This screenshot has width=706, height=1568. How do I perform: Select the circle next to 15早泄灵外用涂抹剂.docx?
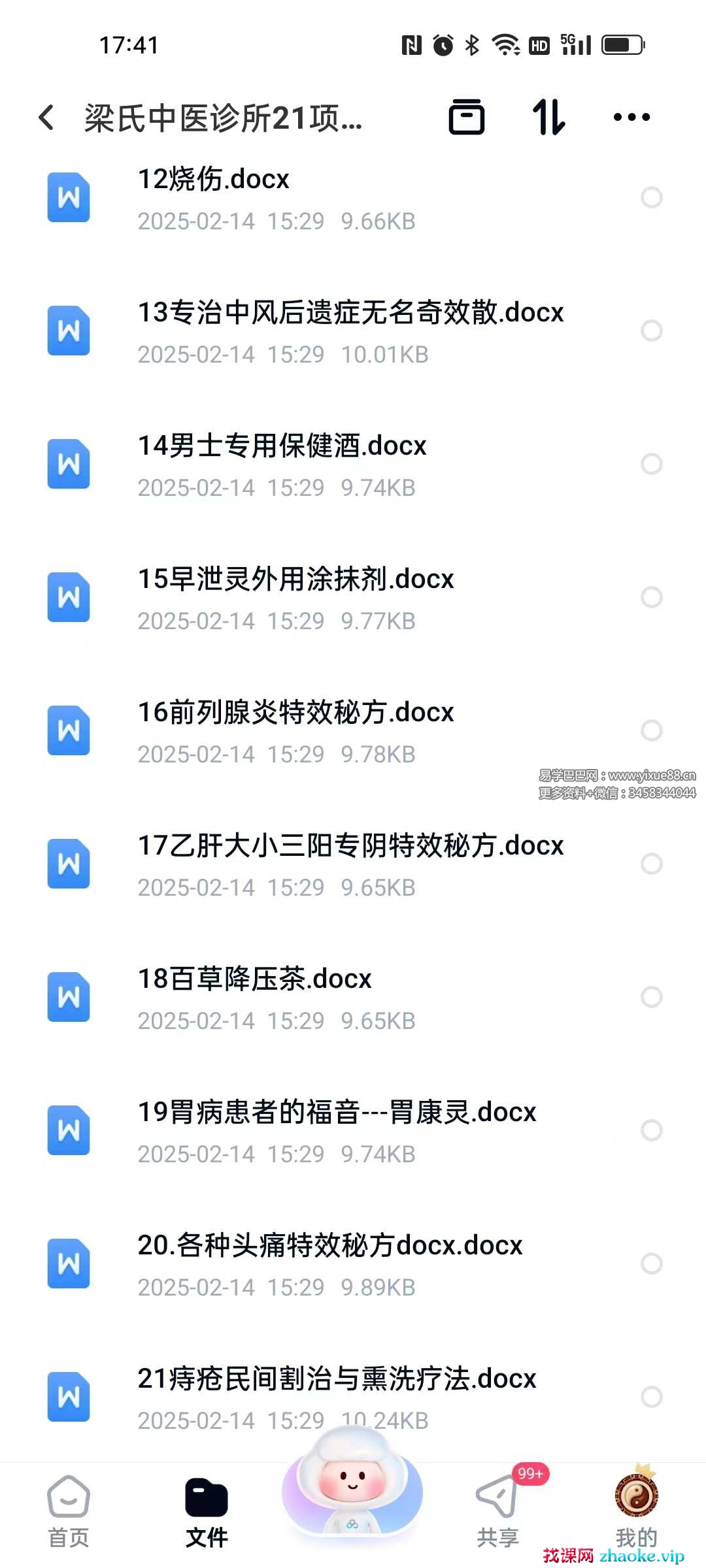(x=651, y=597)
